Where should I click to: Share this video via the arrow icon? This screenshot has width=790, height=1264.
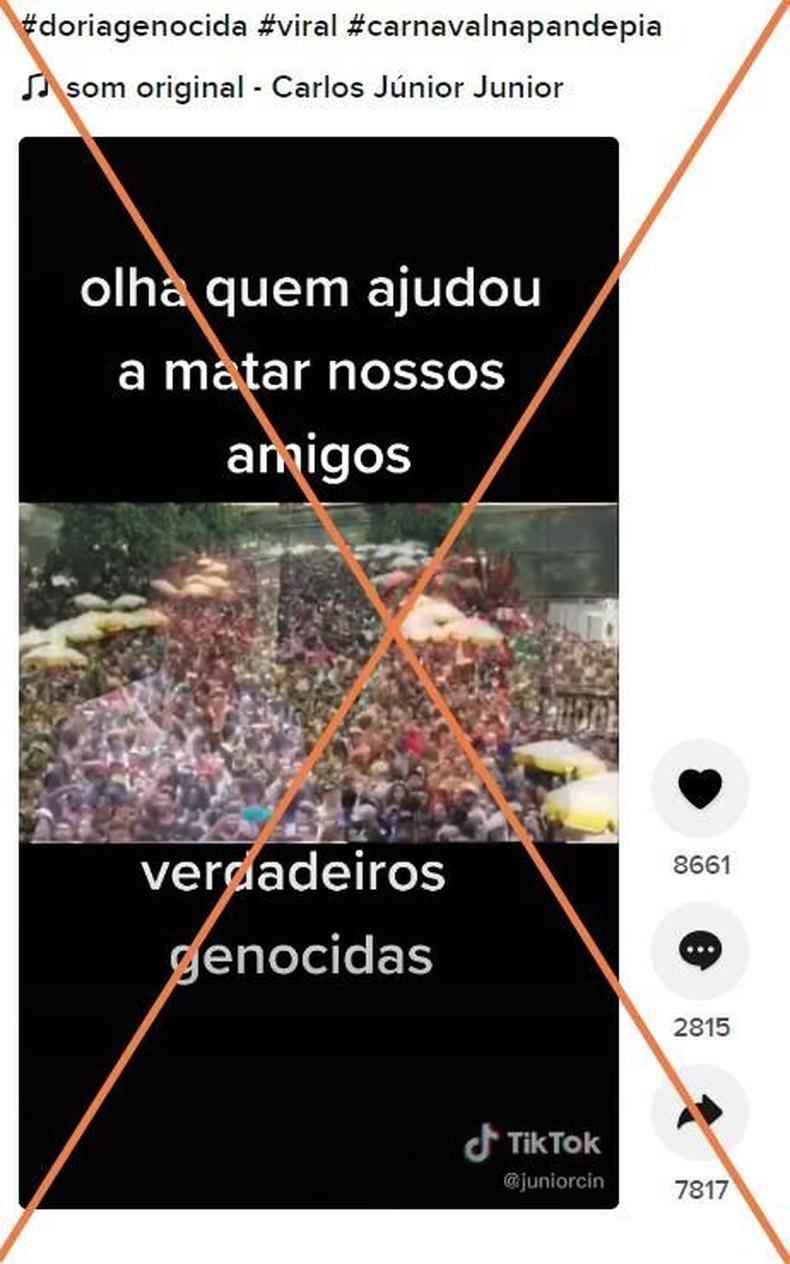(700, 1113)
